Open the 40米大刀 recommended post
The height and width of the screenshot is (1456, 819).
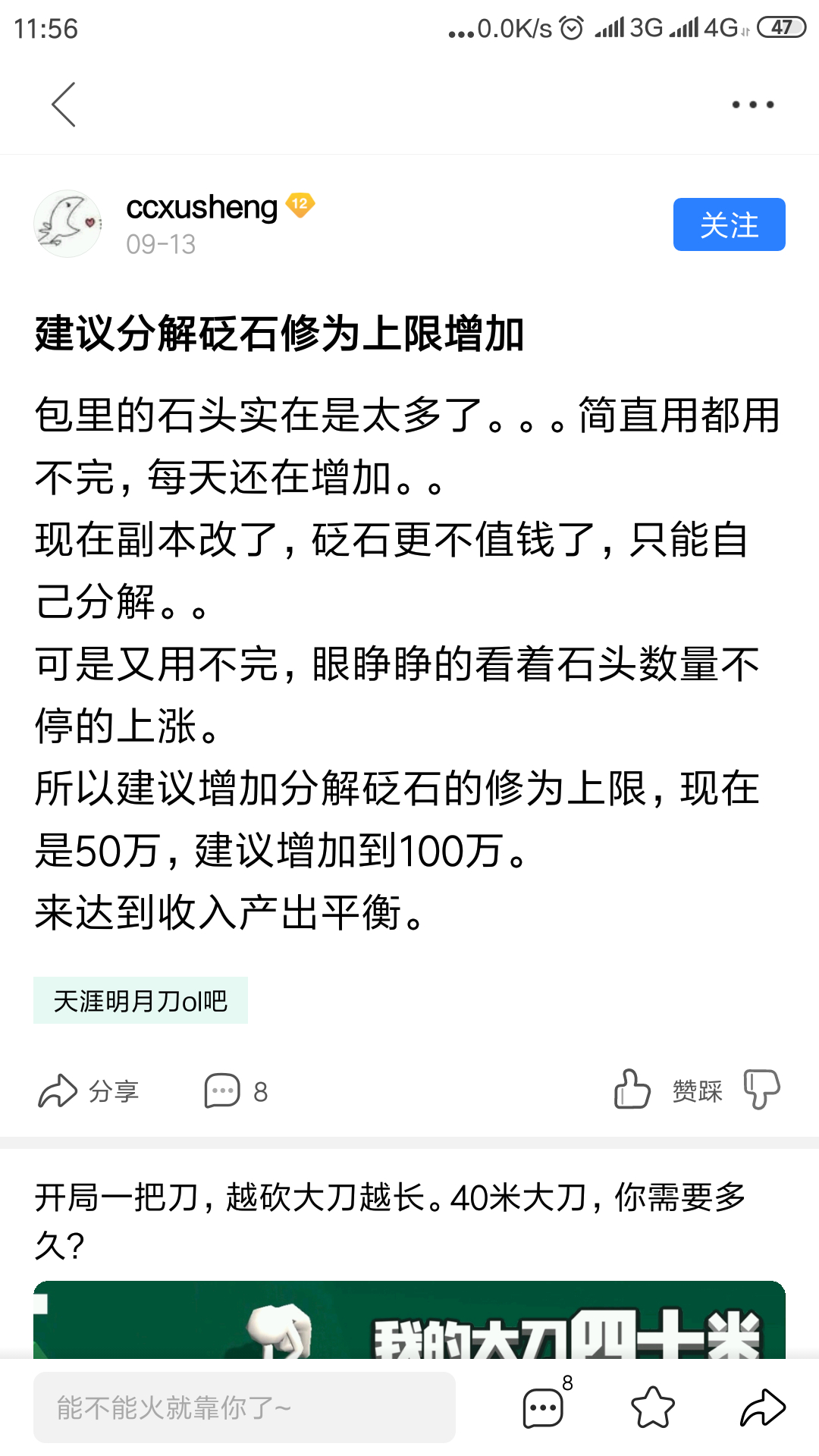(x=390, y=1221)
